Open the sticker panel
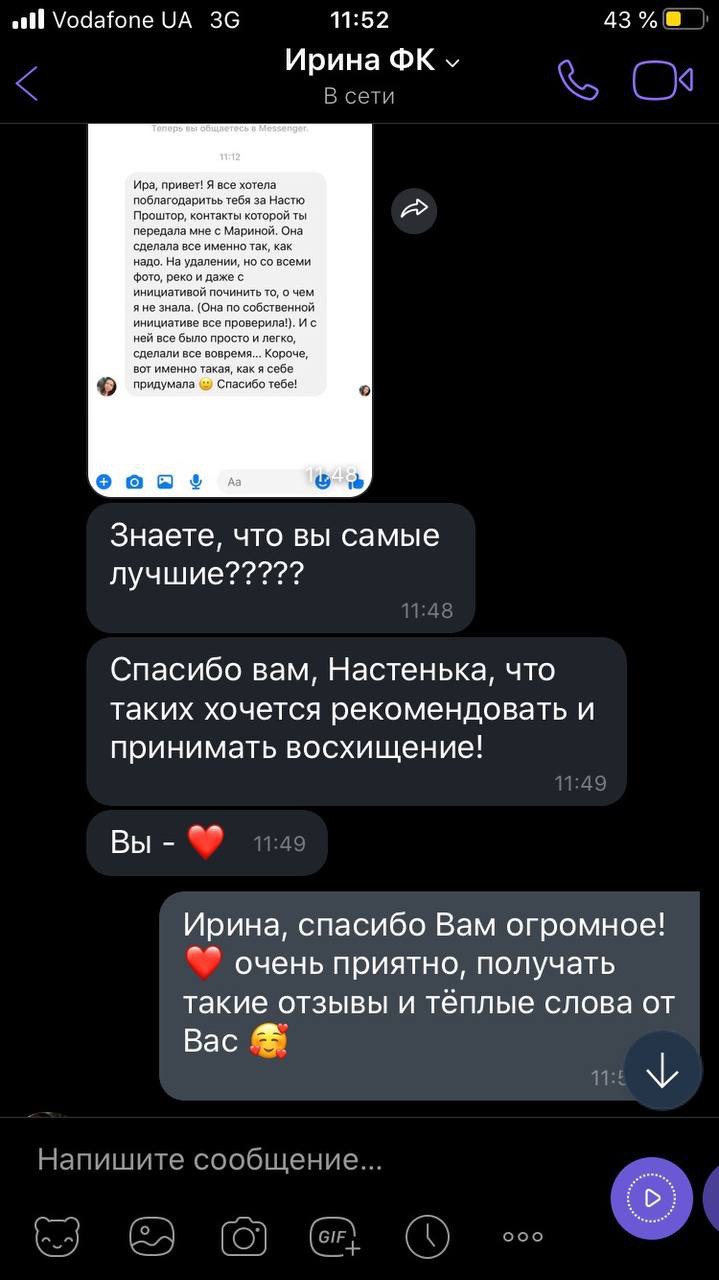This screenshot has width=719, height=1280. click(57, 1237)
